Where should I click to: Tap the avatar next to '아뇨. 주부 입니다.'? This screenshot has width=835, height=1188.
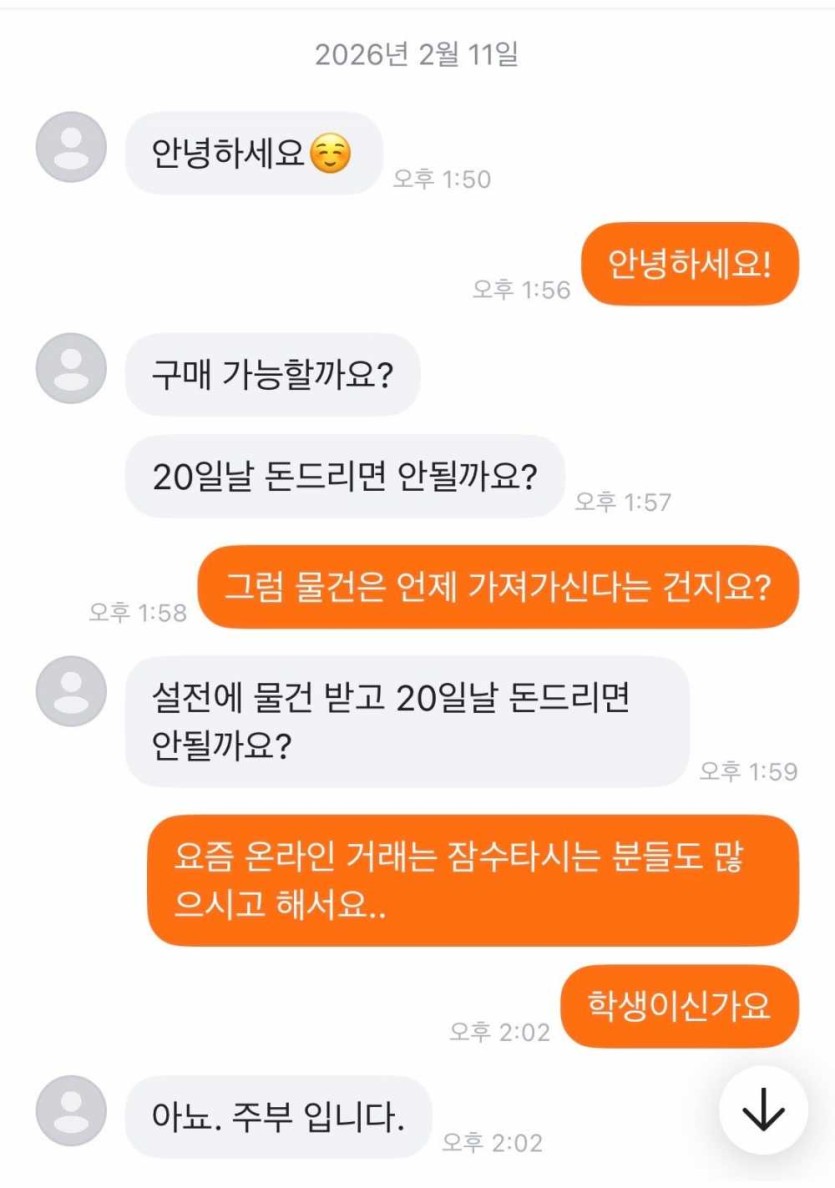(x=71, y=1110)
